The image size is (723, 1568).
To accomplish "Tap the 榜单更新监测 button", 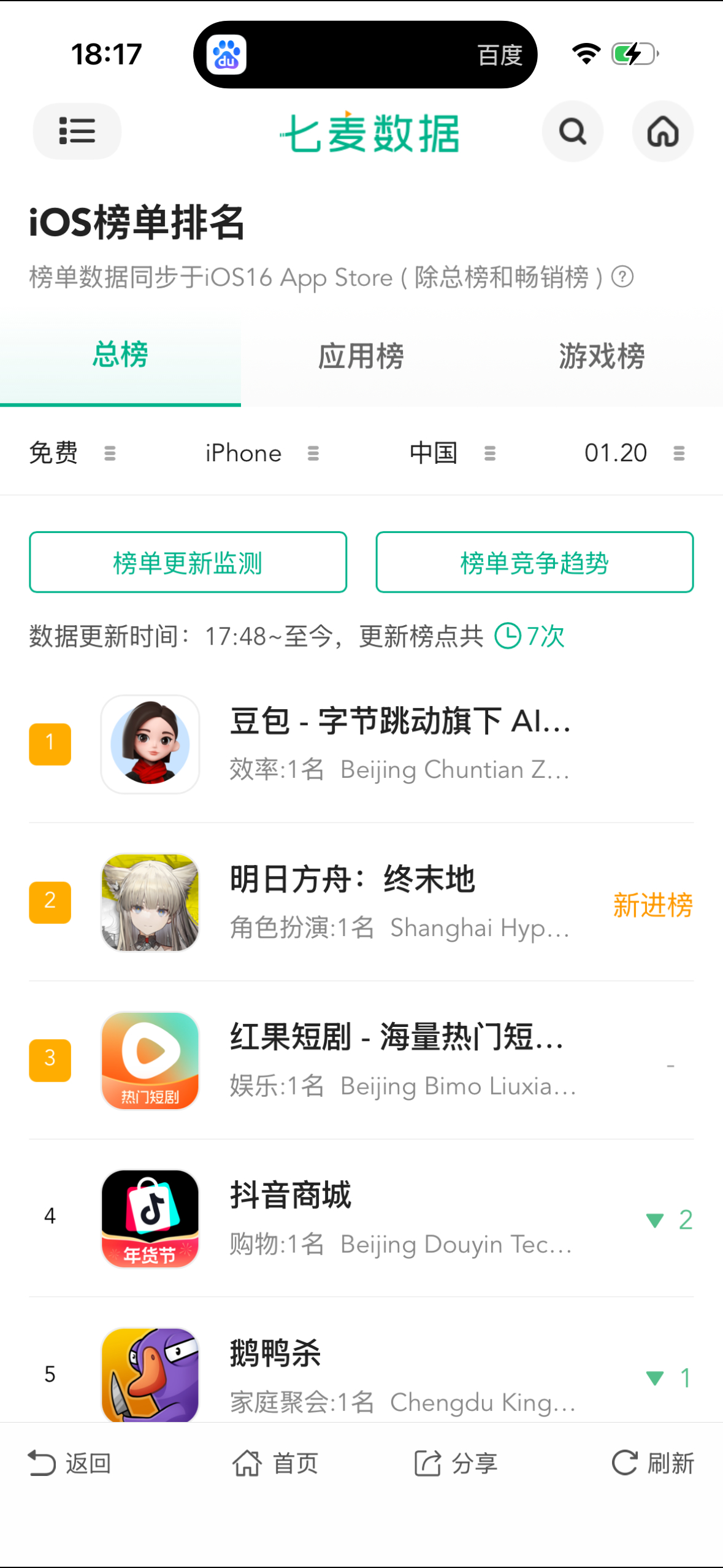I will click(x=188, y=563).
